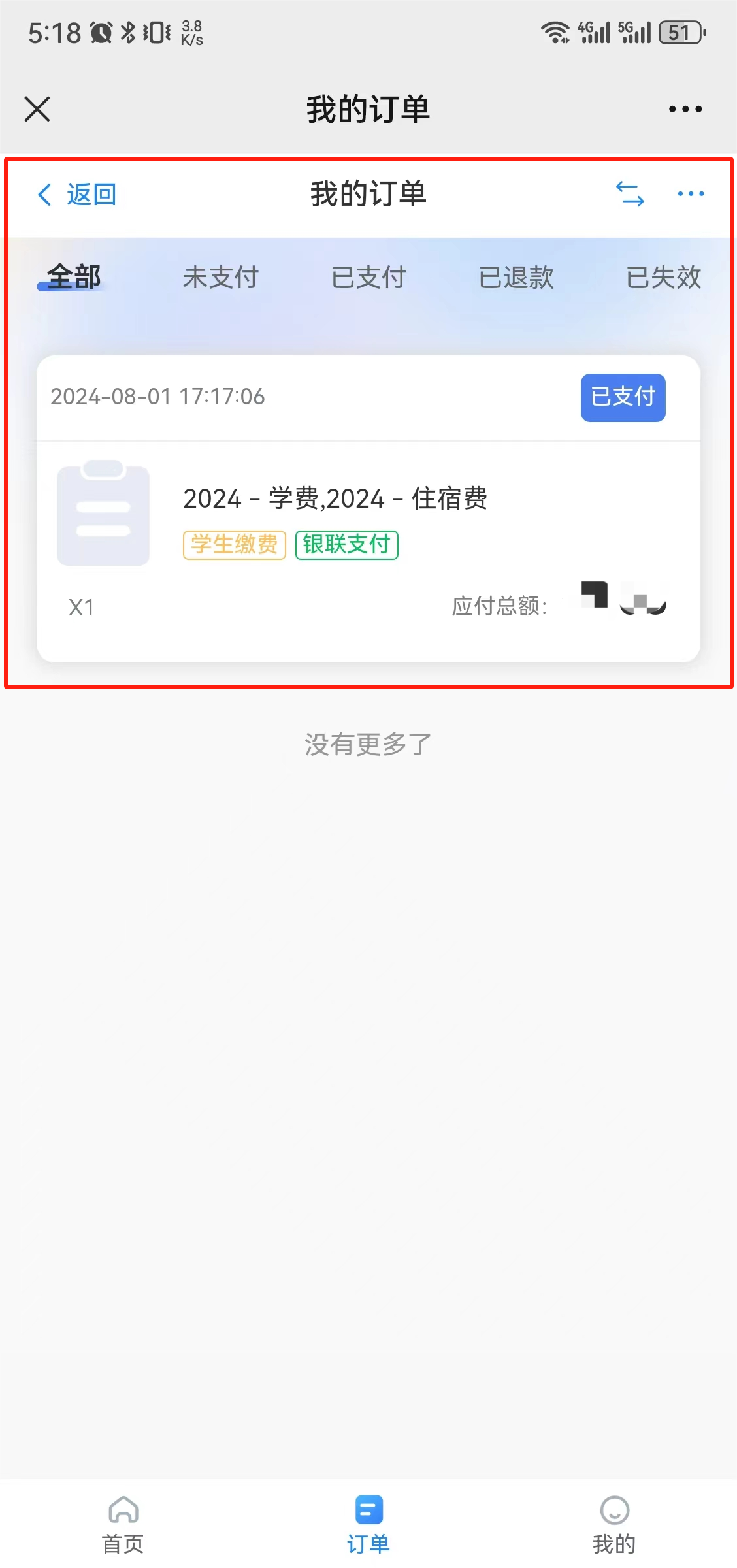The image size is (737, 1568).
Task: Show 已支付 orders
Action: pyautogui.click(x=368, y=278)
